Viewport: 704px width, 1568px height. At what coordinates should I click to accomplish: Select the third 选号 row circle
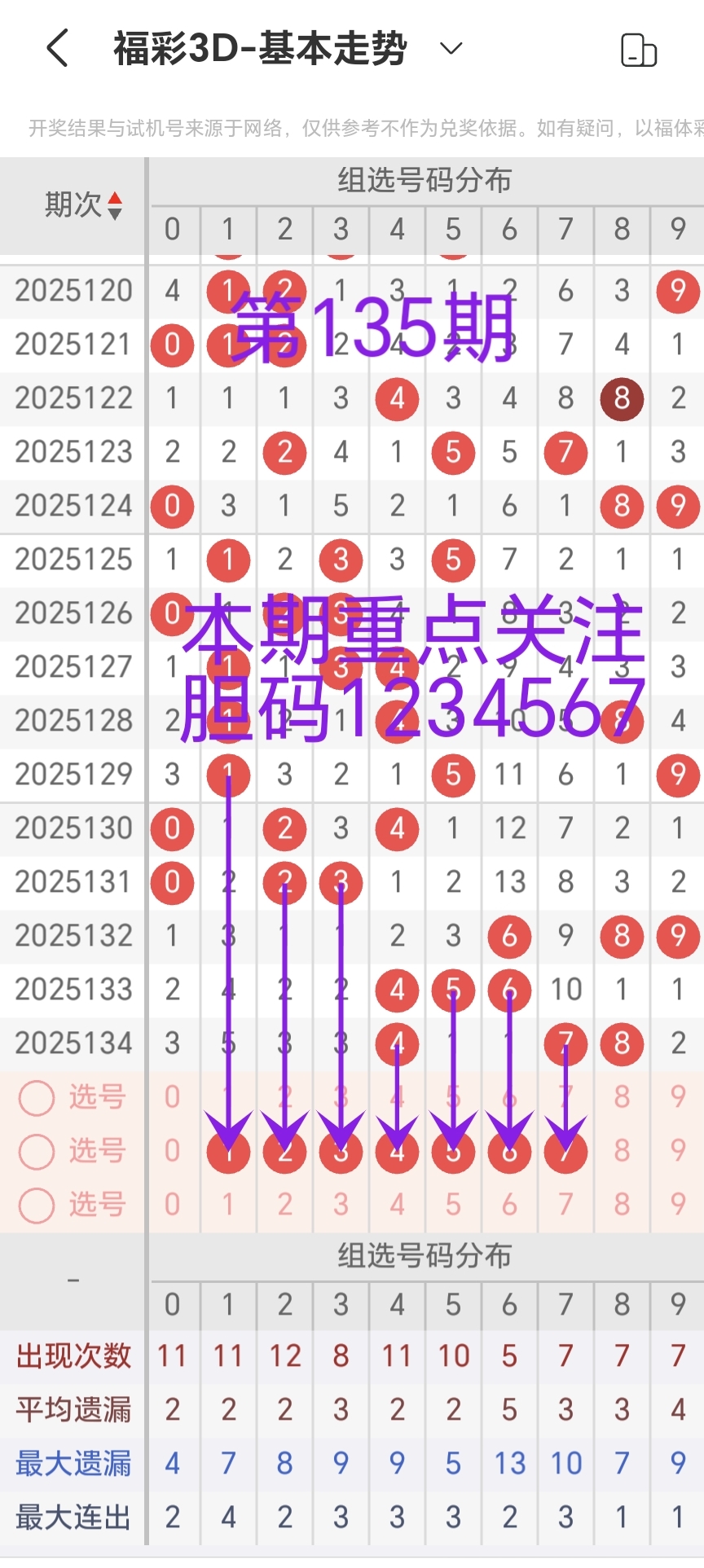click(36, 1205)
